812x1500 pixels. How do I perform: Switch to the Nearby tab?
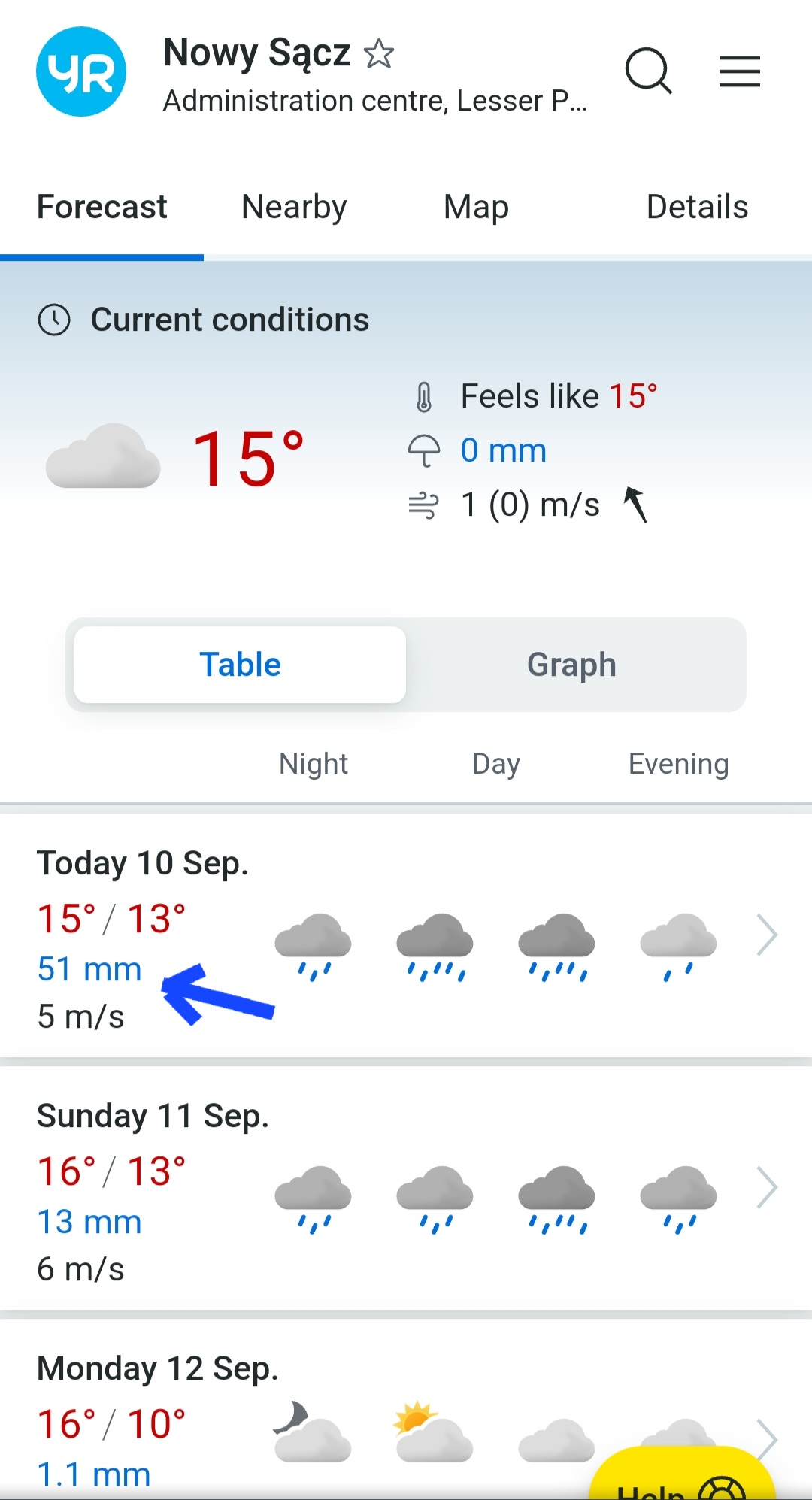(294, 207)
